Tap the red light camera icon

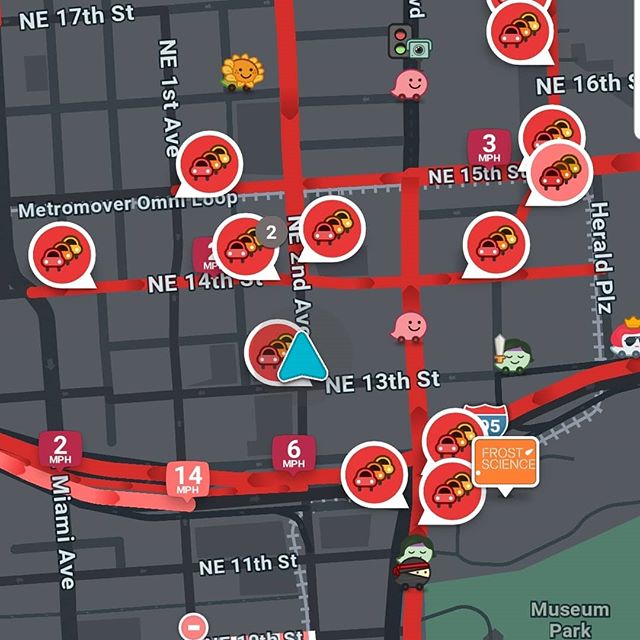tap(408, 41)
